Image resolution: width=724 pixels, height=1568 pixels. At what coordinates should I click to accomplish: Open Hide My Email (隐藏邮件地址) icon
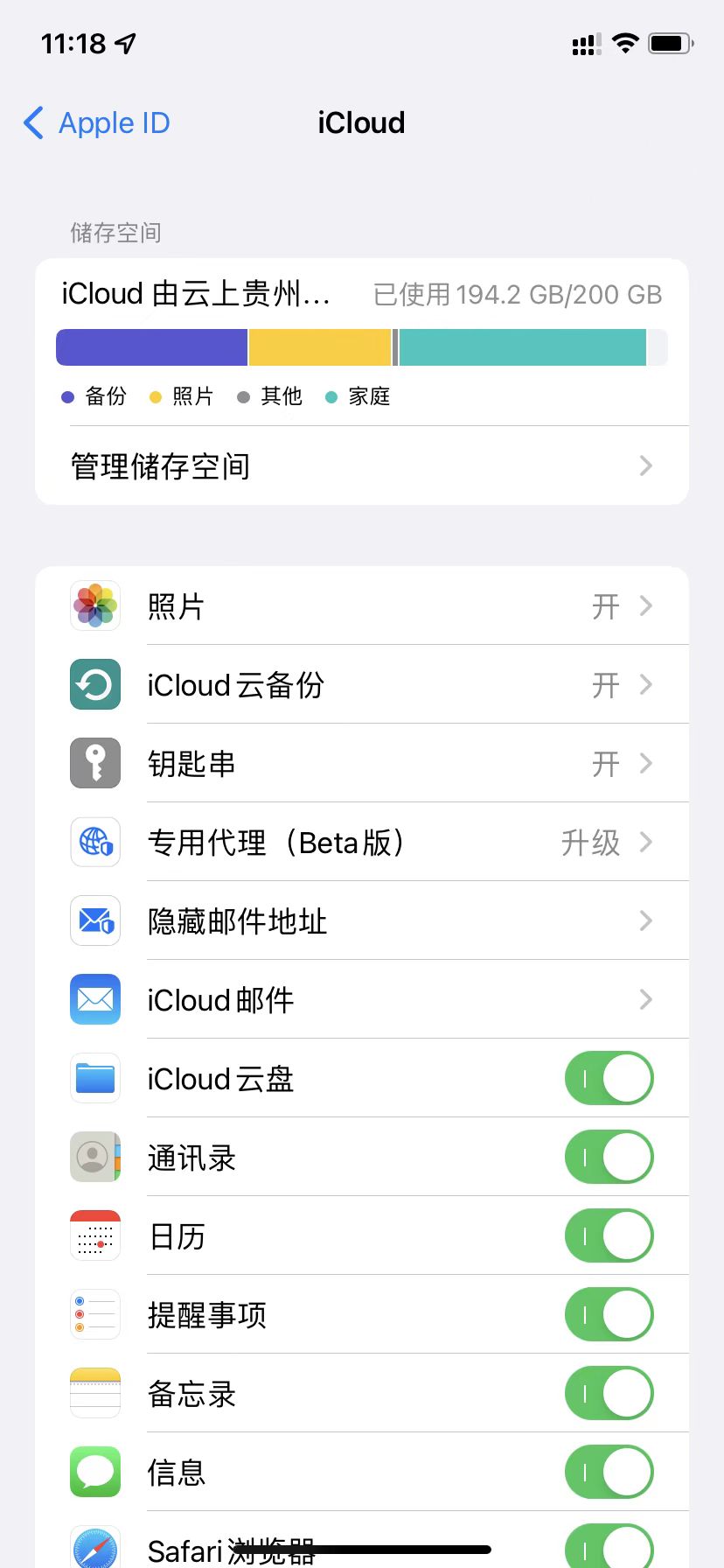pyautogui.click(x=94, y=920)
